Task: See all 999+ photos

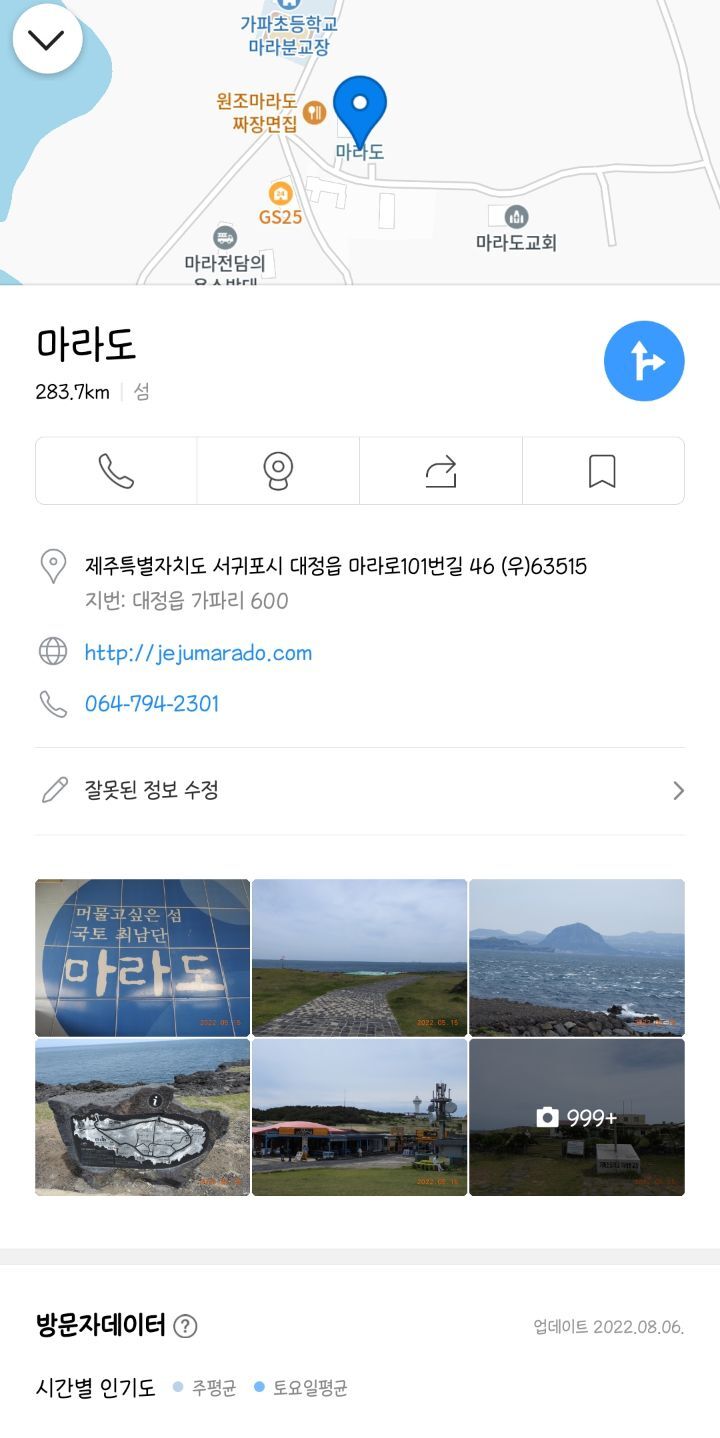Action: point(577,1117)
